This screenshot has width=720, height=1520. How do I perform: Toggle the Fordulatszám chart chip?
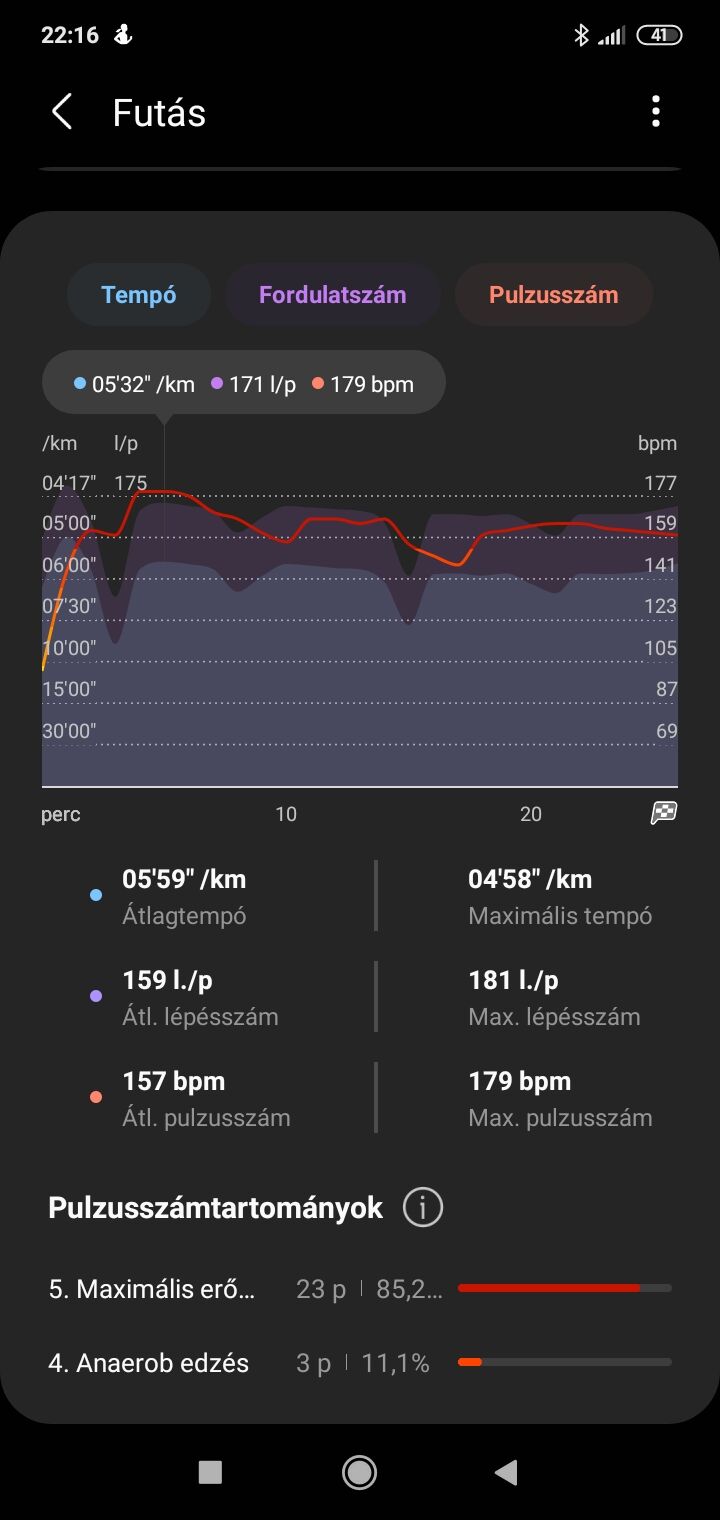click(333, 295)
